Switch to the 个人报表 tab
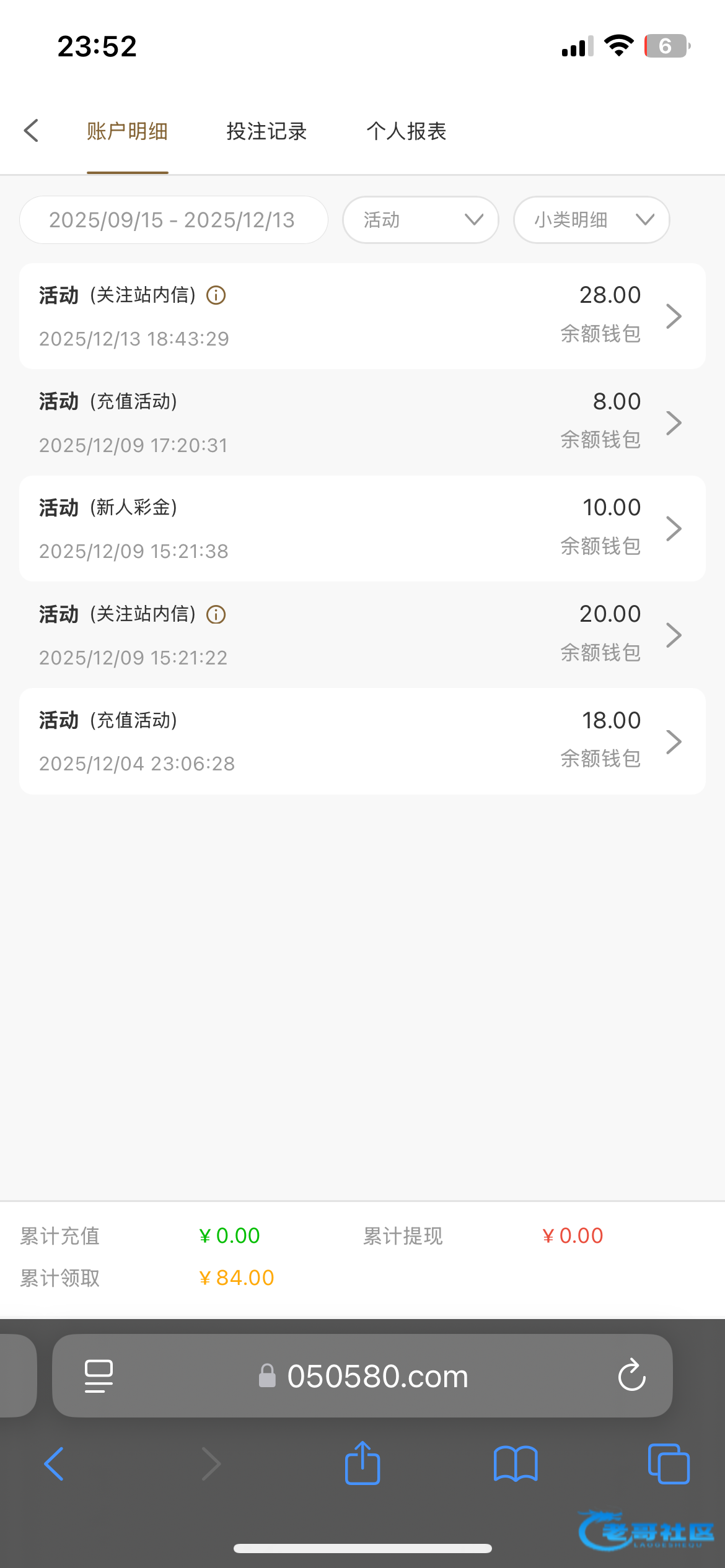Screen dimensions: 725x1568 (x=406, y=131)
